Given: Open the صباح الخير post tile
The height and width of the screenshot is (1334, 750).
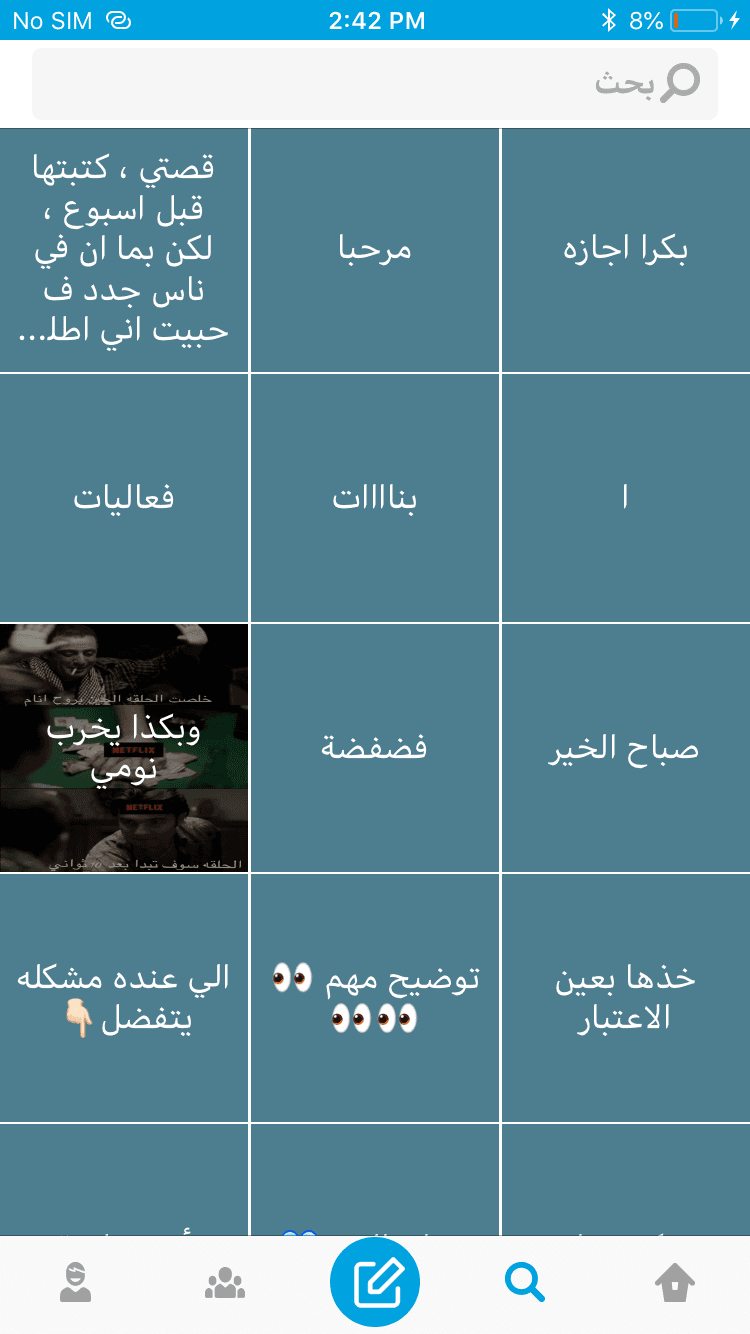Looking at the screenshot, I should point(625,748).
